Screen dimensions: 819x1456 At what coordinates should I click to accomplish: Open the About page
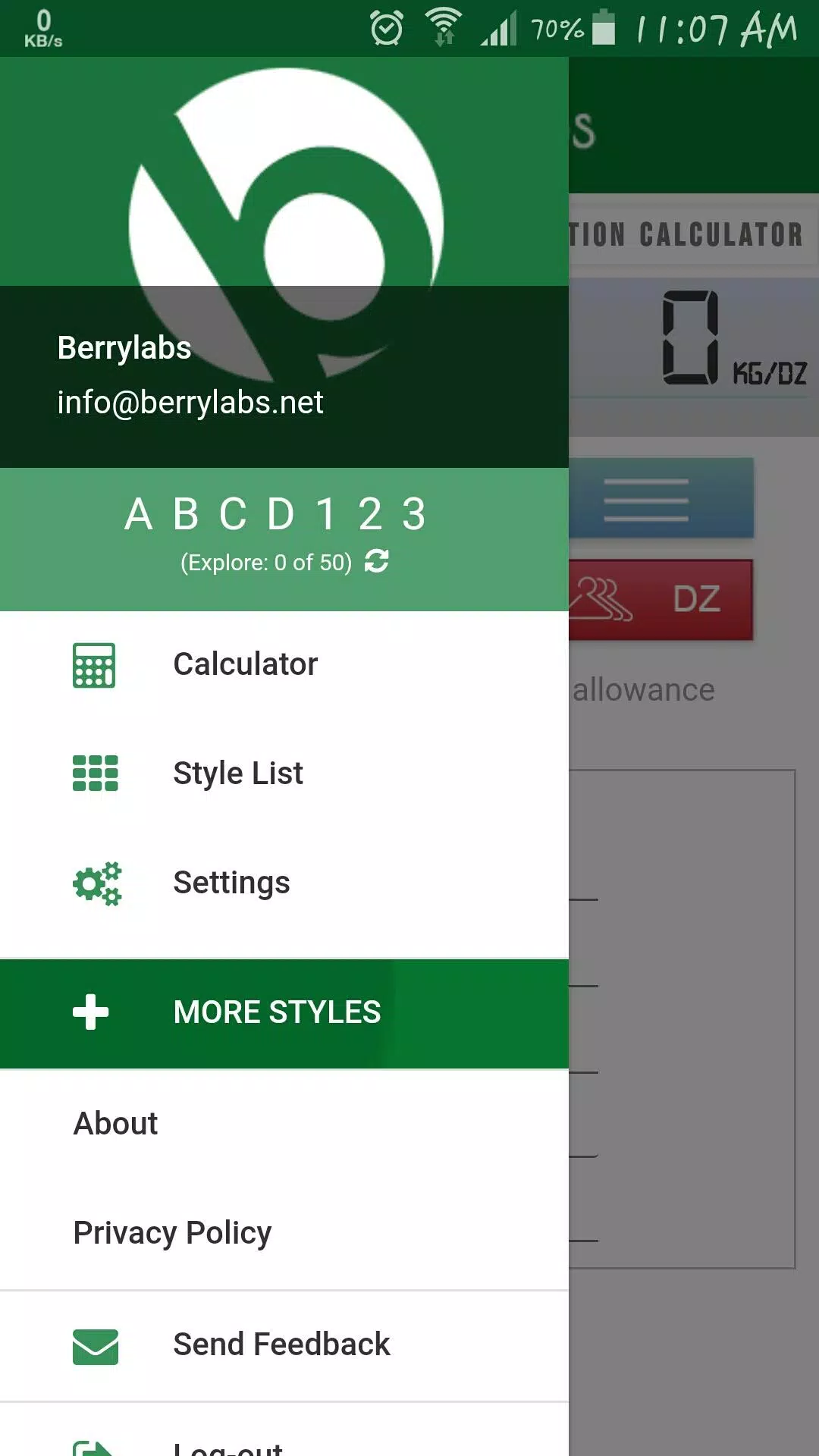click(116, 1123)
